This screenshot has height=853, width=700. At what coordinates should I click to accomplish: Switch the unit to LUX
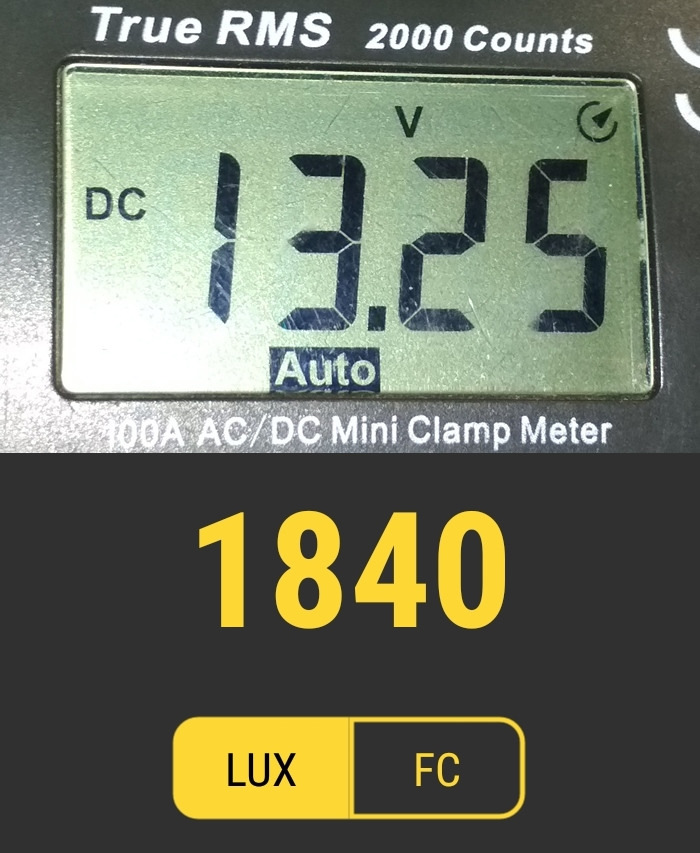261,768
